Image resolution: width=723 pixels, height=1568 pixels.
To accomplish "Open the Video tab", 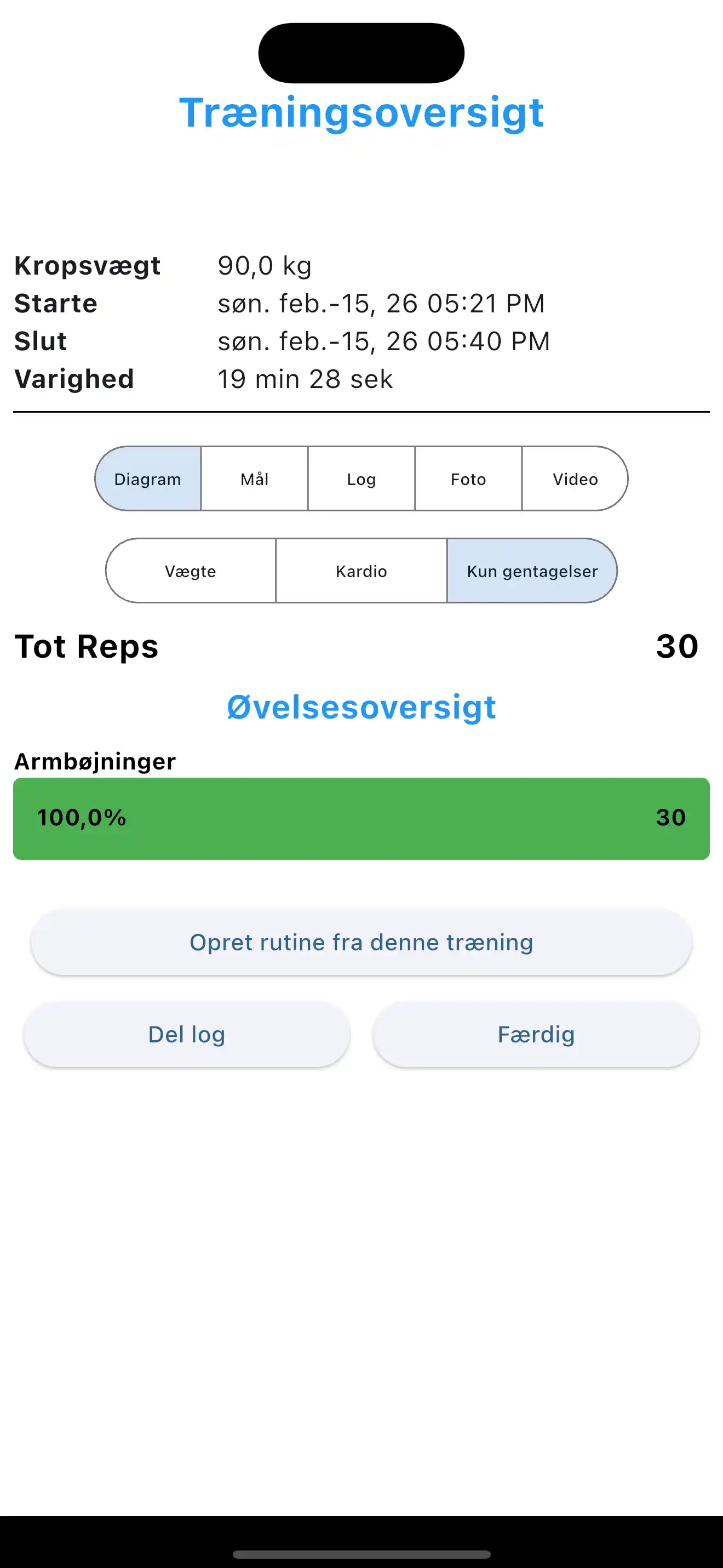I will pyautogui.click(x=575, y=478).
